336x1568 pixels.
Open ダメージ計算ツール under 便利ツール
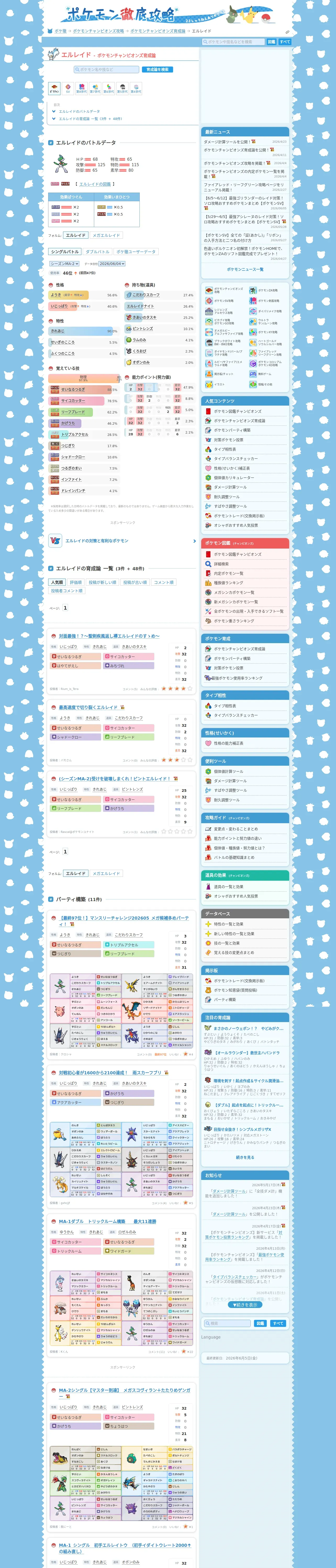(x=230, y=781)
